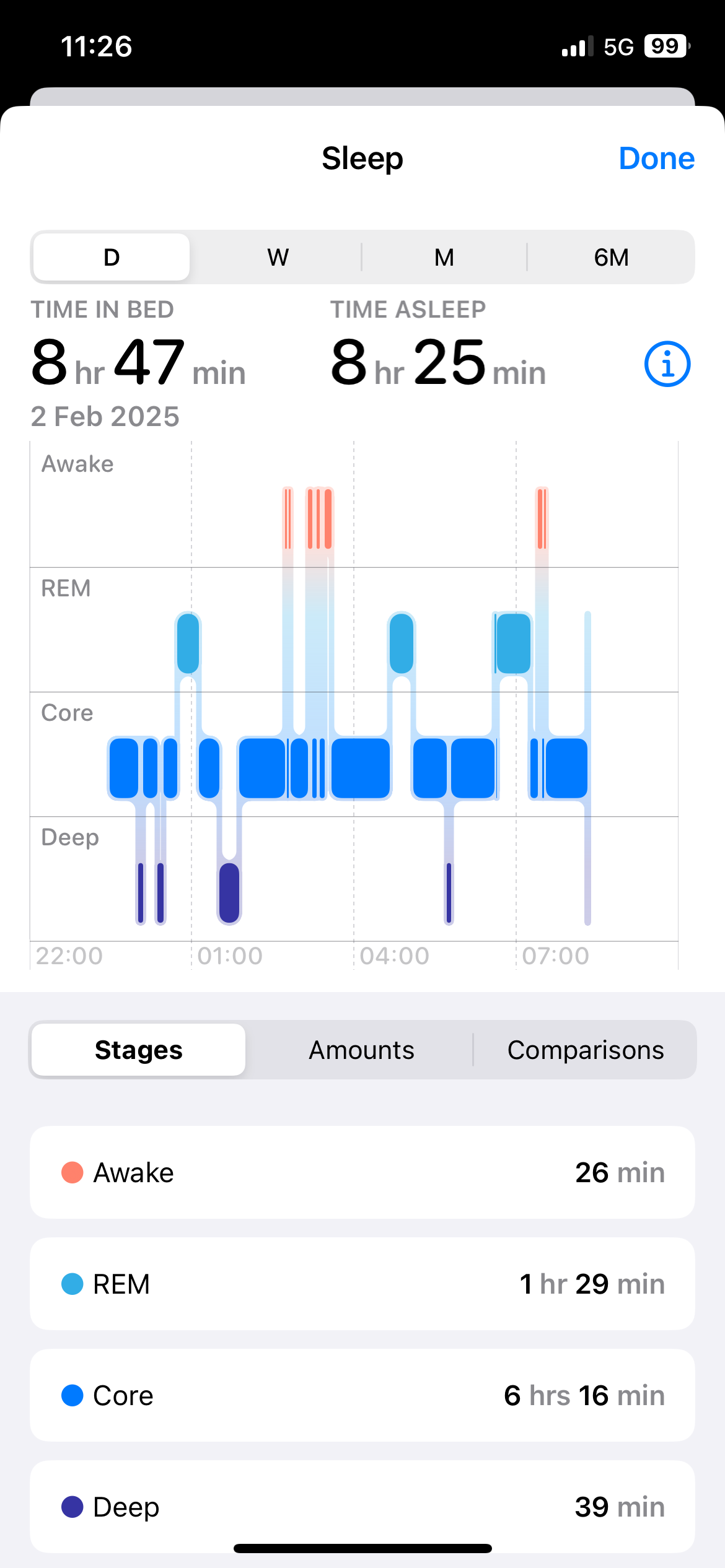Screen dimensions: 725x1568
Task: Switch to the 6M view
Action: 611,257
